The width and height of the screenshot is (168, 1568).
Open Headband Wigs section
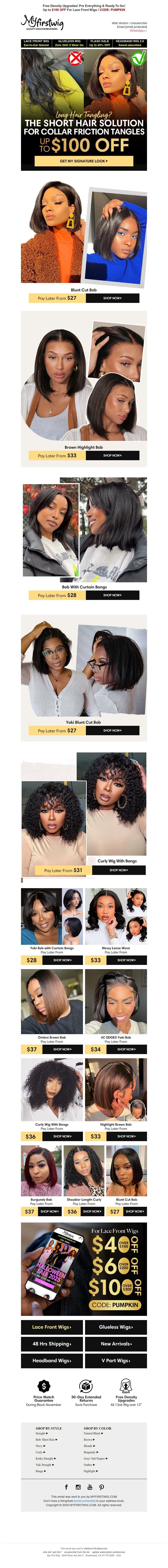[x=52, y=1360]
